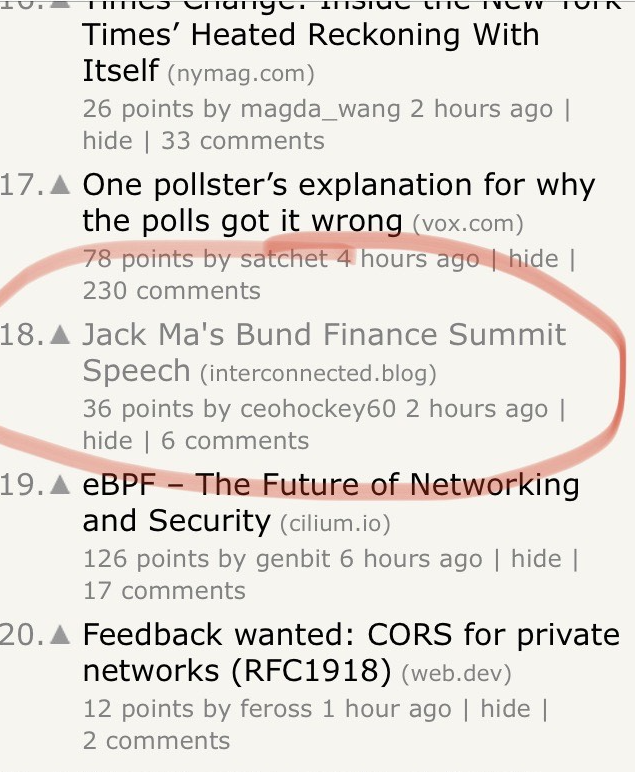Upvote Jack Ma's Bund Finance Summit Speech
This screenshot has height=772, width=635.
click(61, 334)
